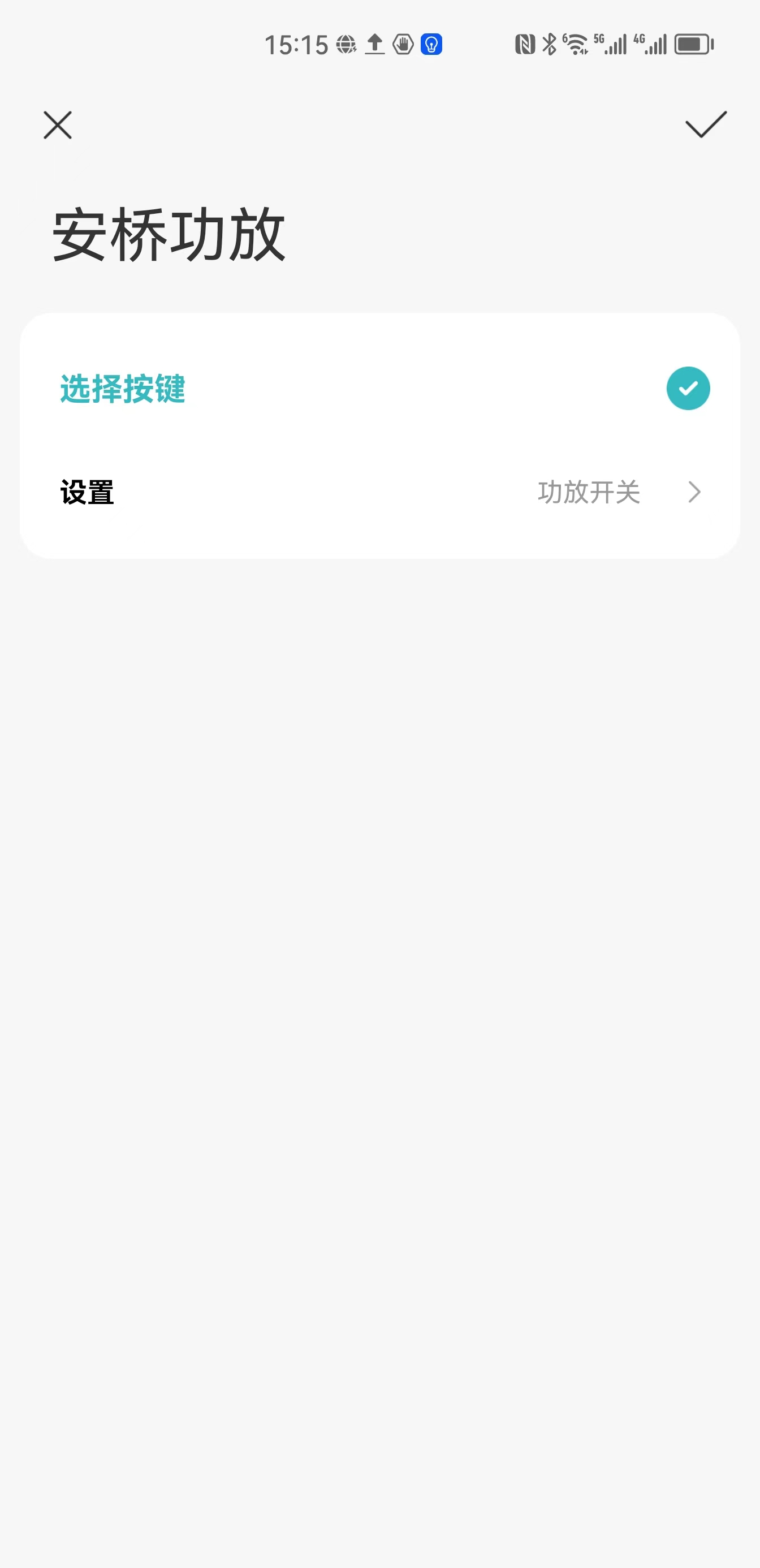Deselect the checked circle beside 选择按键
The image size is (760, 1568).
click(688, 387)
